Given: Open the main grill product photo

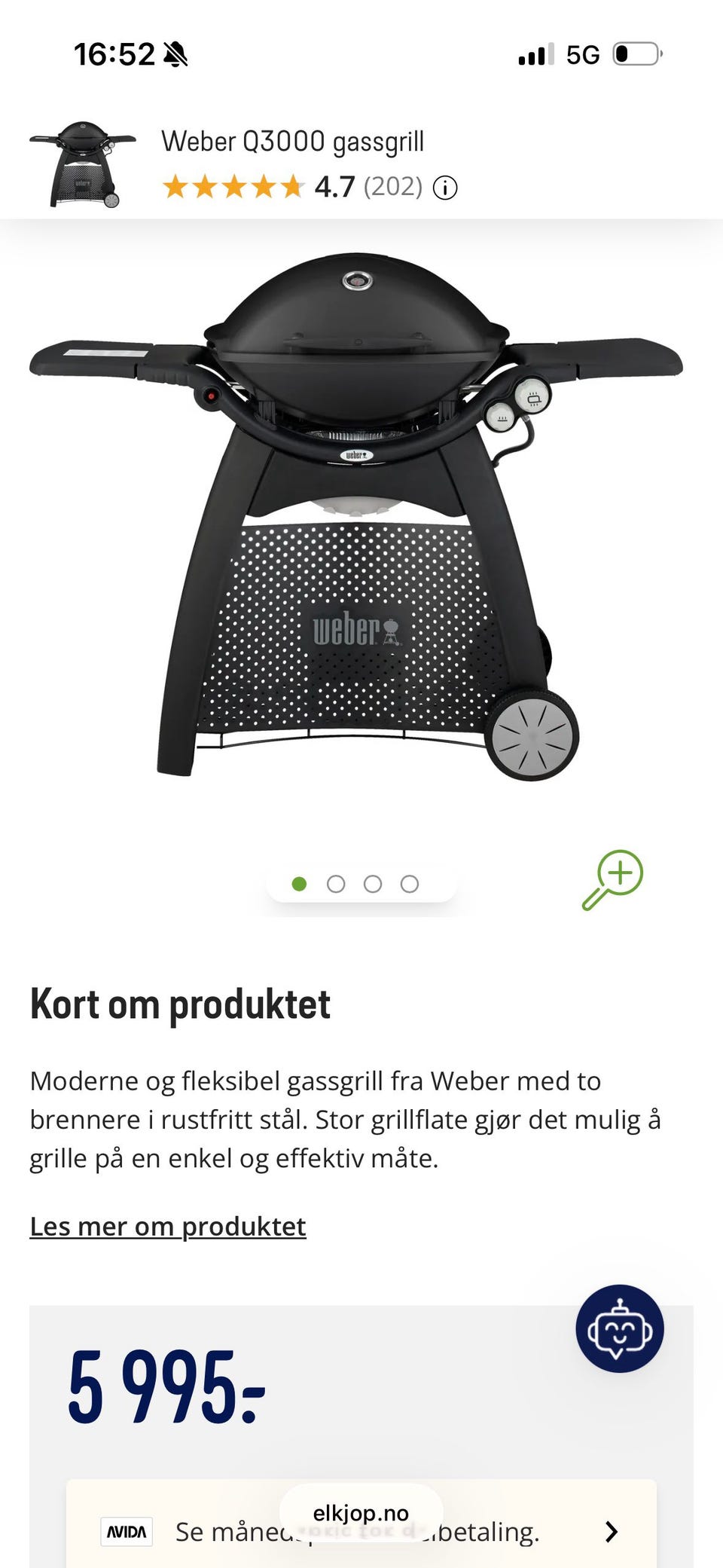Looking at the screenshot, I should coord(357,516).
